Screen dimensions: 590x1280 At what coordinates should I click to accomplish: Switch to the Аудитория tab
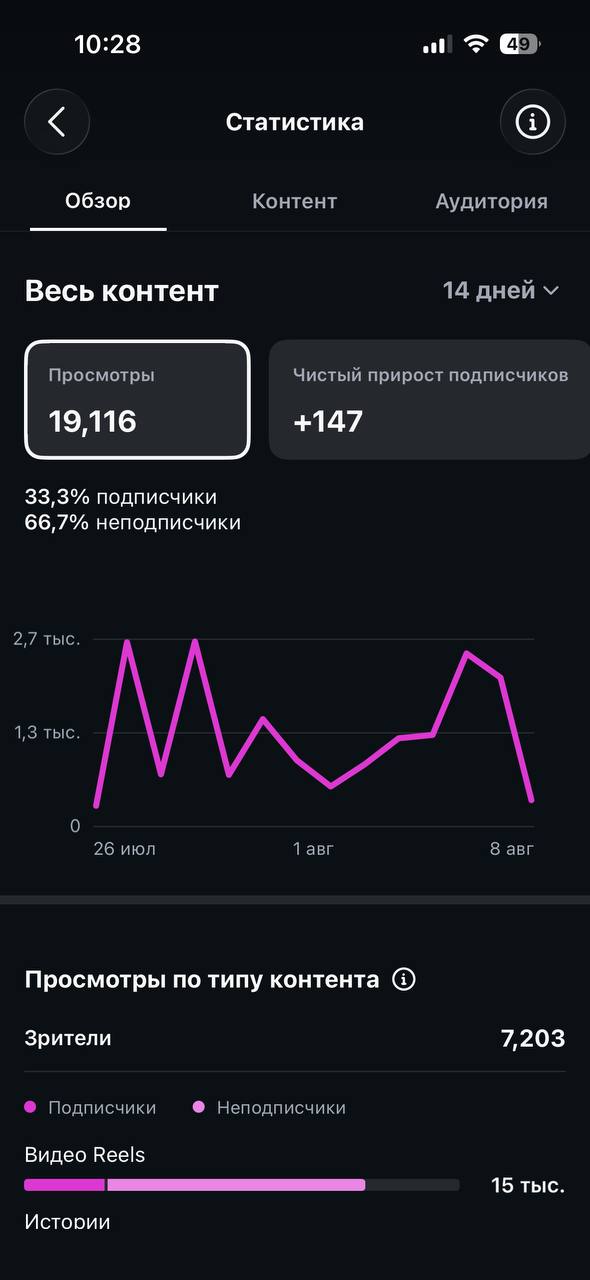(491, 201)
